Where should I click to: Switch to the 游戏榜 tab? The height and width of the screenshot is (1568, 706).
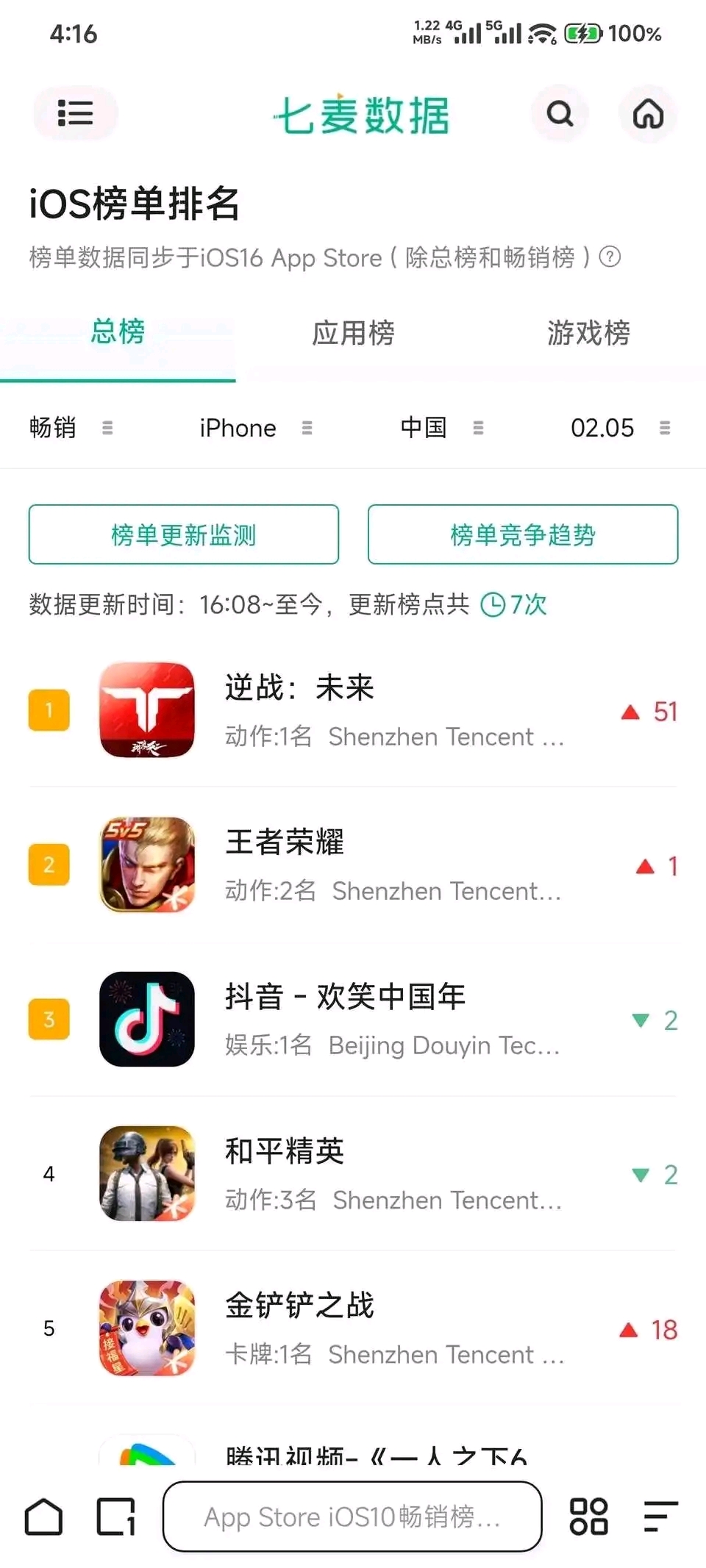pyautogui.click(x=588, y=333)
